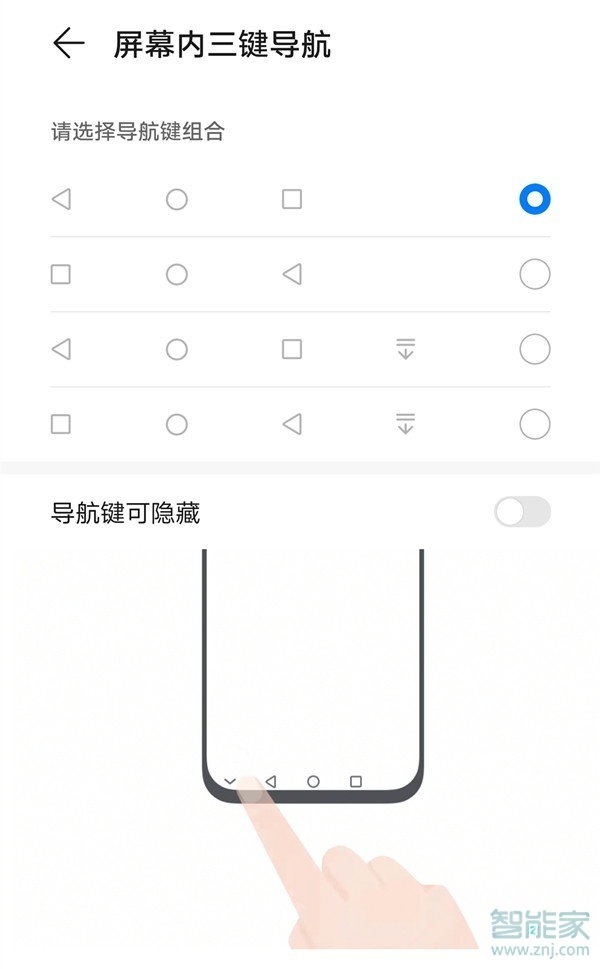Enable the 导航键可隐藏 switch
Viewport: 600px width, 969px height.
(x=522, y=512)
